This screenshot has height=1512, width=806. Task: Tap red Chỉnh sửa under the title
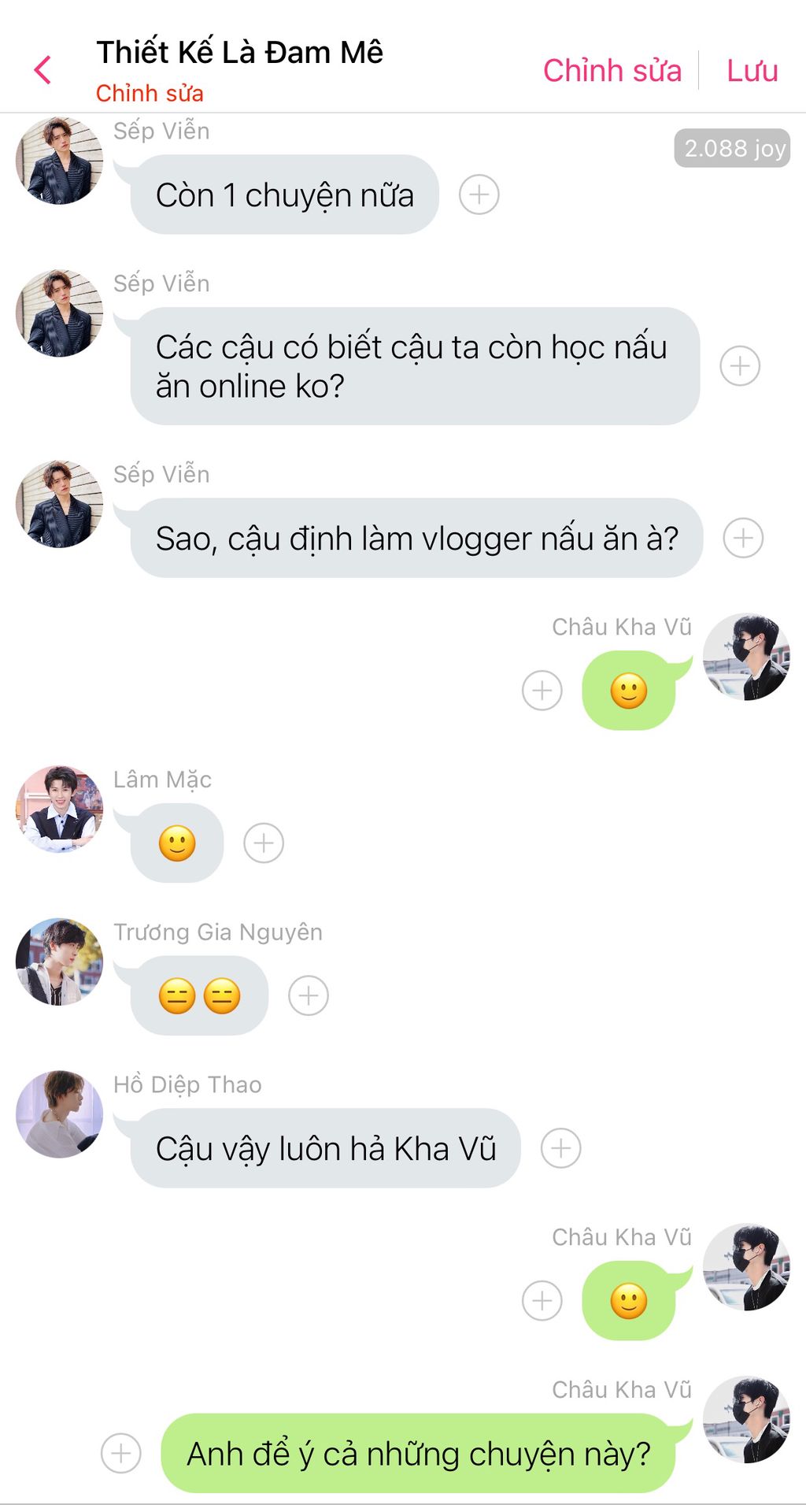[x=150, y=93]
